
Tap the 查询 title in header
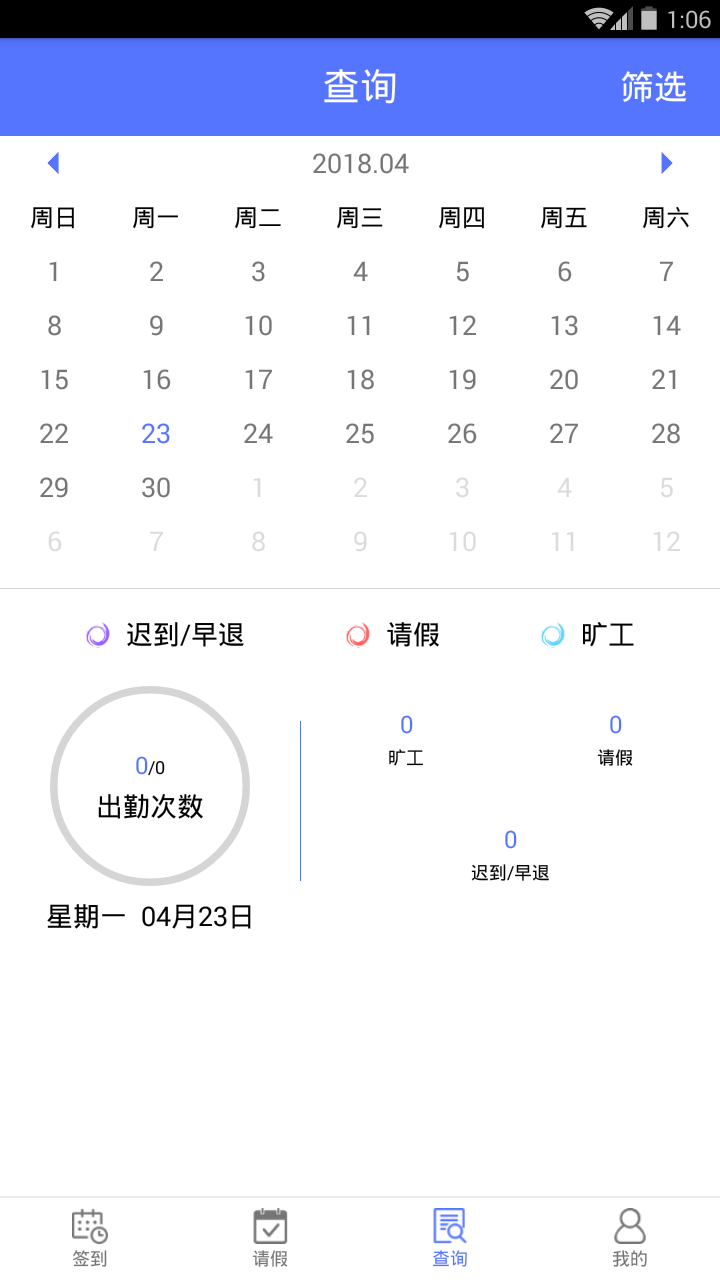(360, 87)
